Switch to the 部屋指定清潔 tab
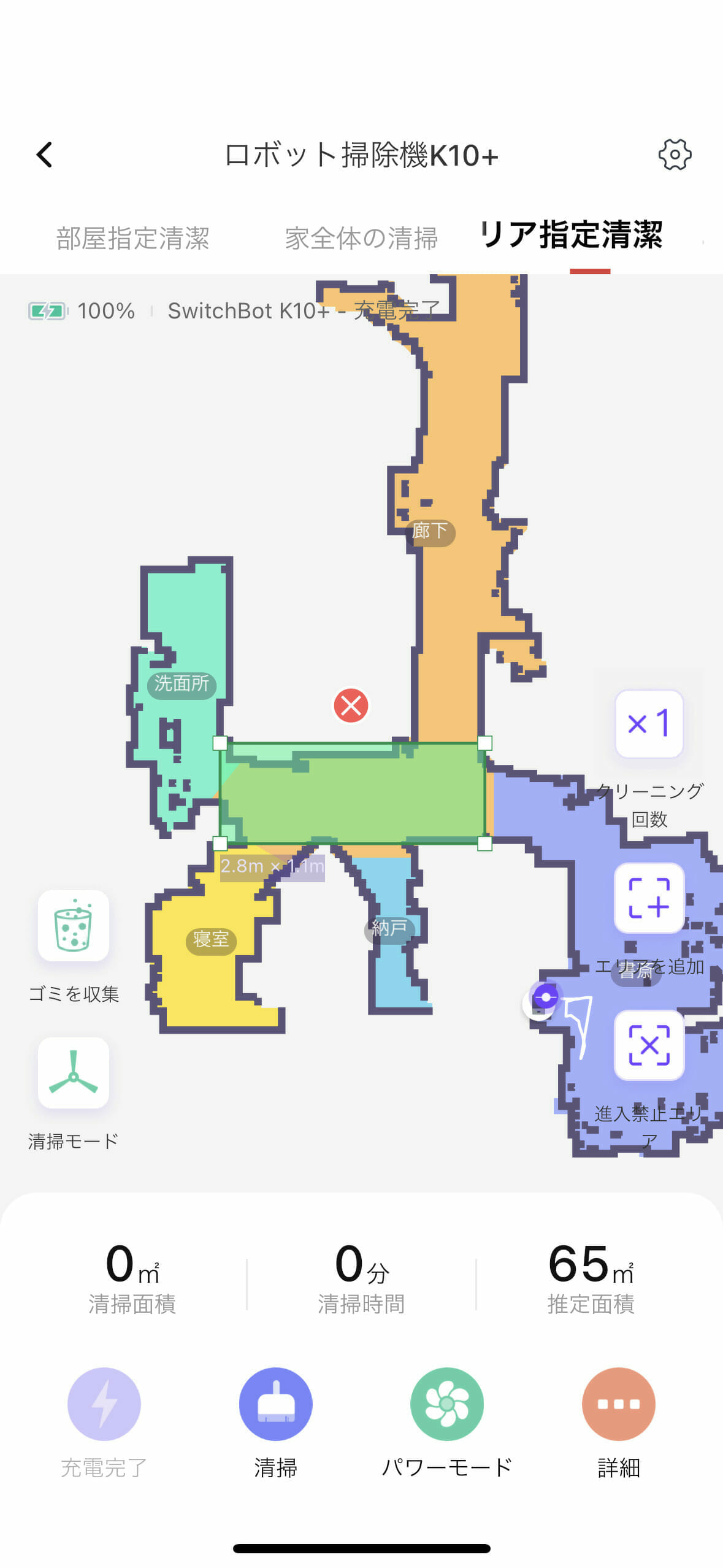 pyautogui.click(x=133, y=238)
